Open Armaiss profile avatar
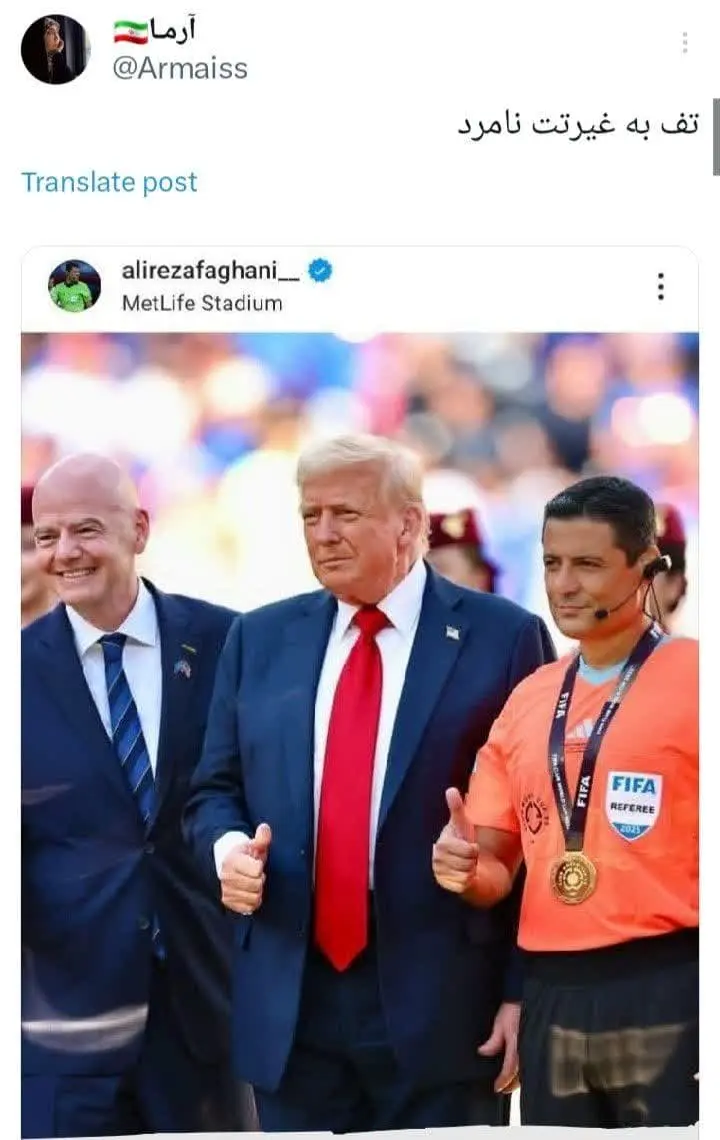720x1140 pixels. (55, 49)
